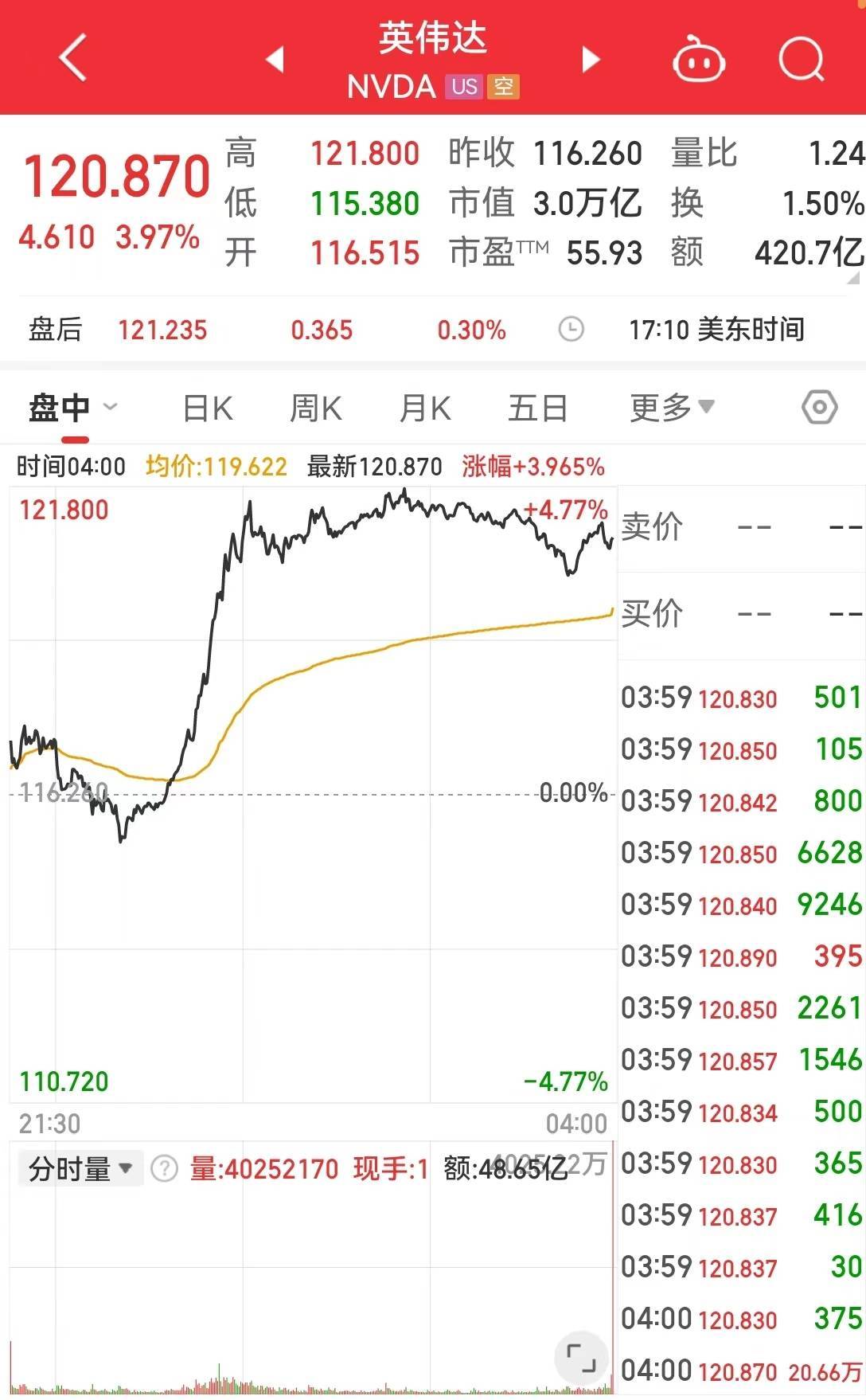Expand the 盘中 session dropdown
866x1400 pixels.
73,408
